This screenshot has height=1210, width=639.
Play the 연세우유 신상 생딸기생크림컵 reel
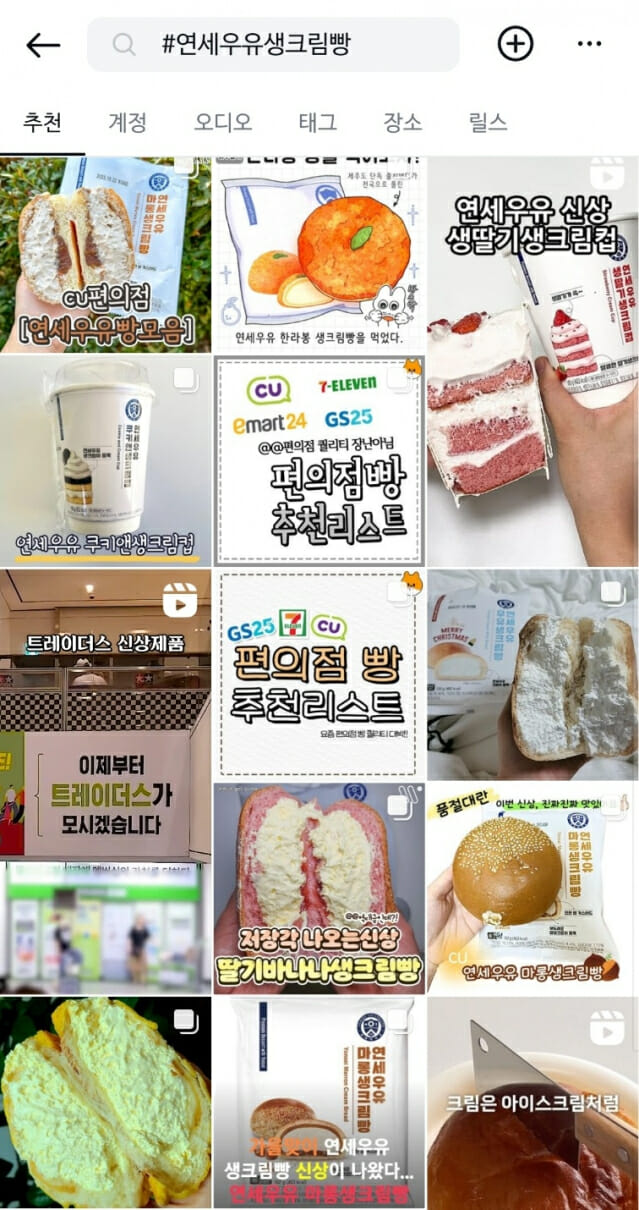click(x=533, y=361)
